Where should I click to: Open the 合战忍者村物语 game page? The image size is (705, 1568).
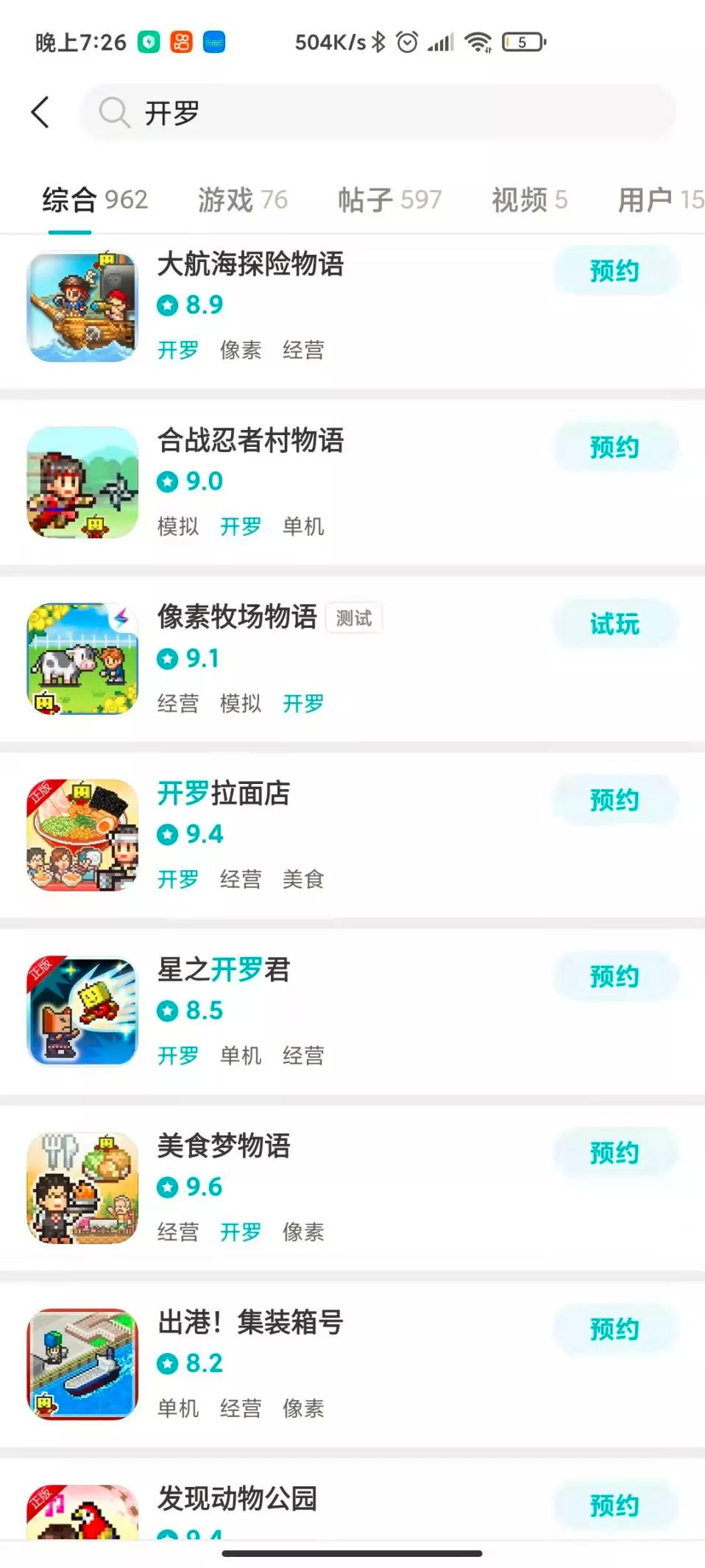pyautogui.click(x=250, y=440)
